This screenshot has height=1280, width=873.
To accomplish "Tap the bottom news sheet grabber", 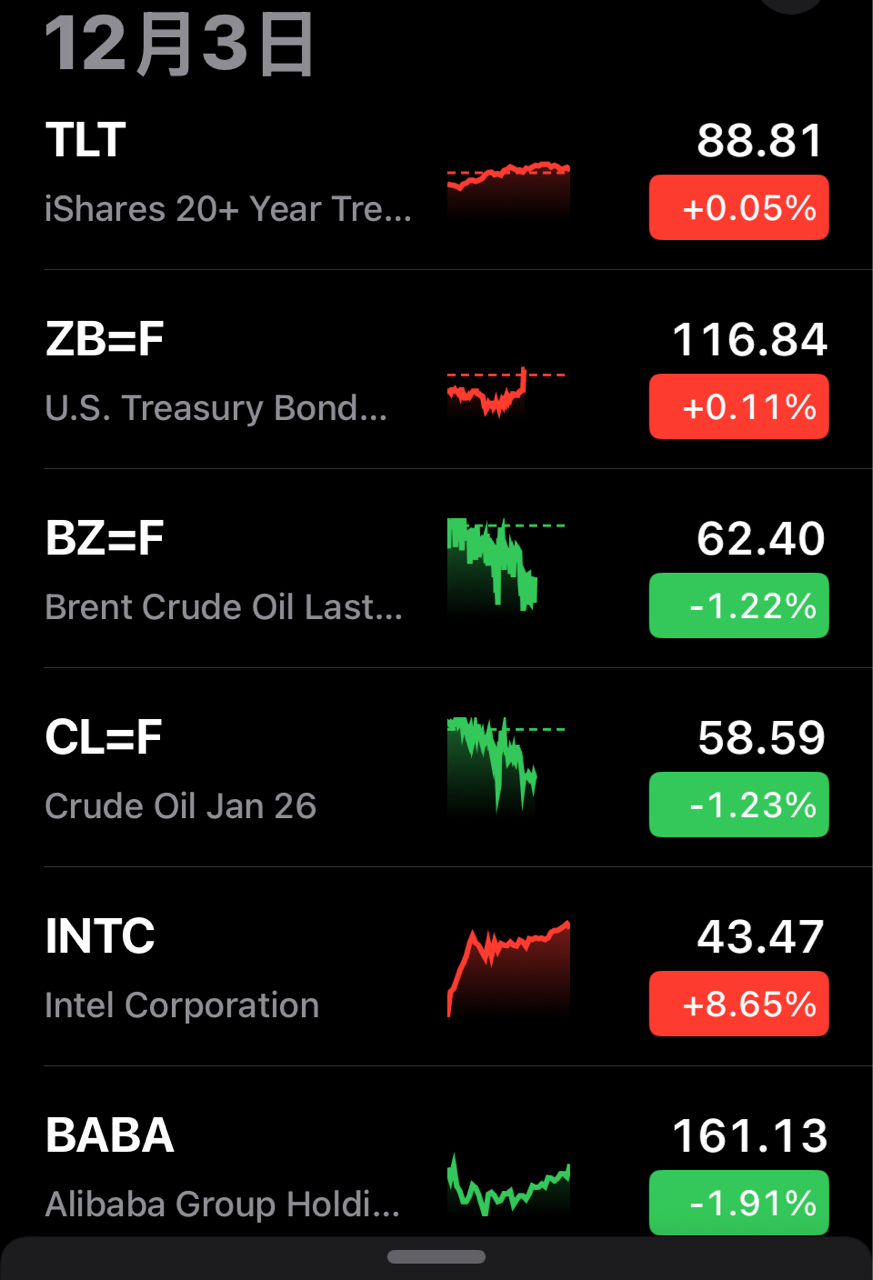I will coord(436,1257).
